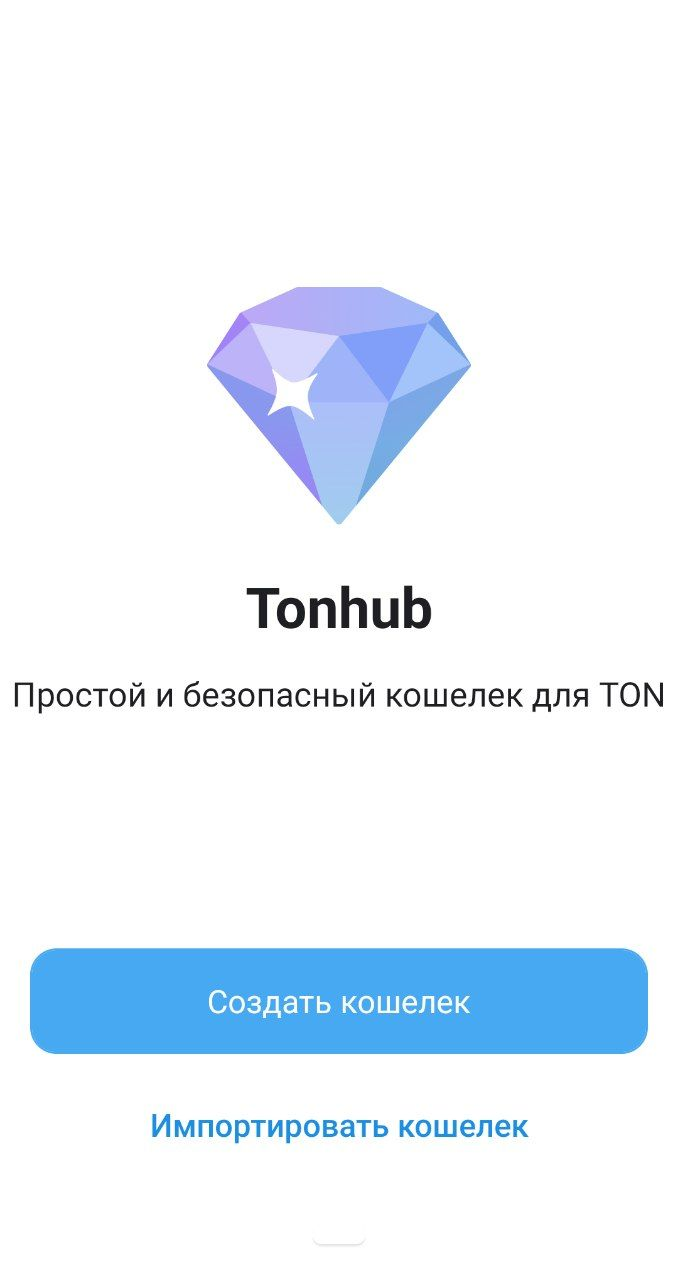Tap the Создать кошелек button
This screenshot has height=1280, width=678.
pyautogui.click(x=339, y=1001)
